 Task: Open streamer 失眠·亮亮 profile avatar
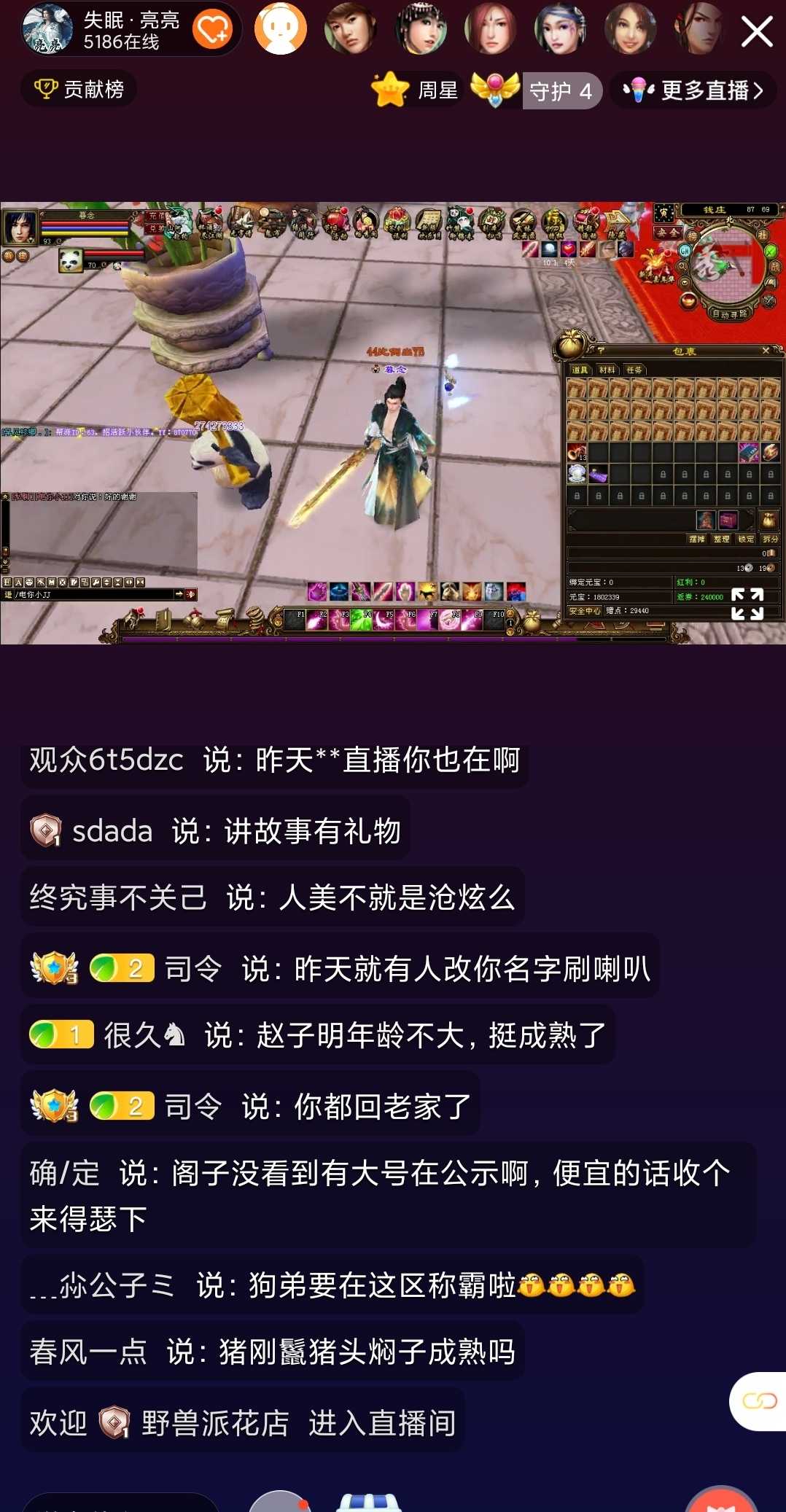click(x=48, y=29)
